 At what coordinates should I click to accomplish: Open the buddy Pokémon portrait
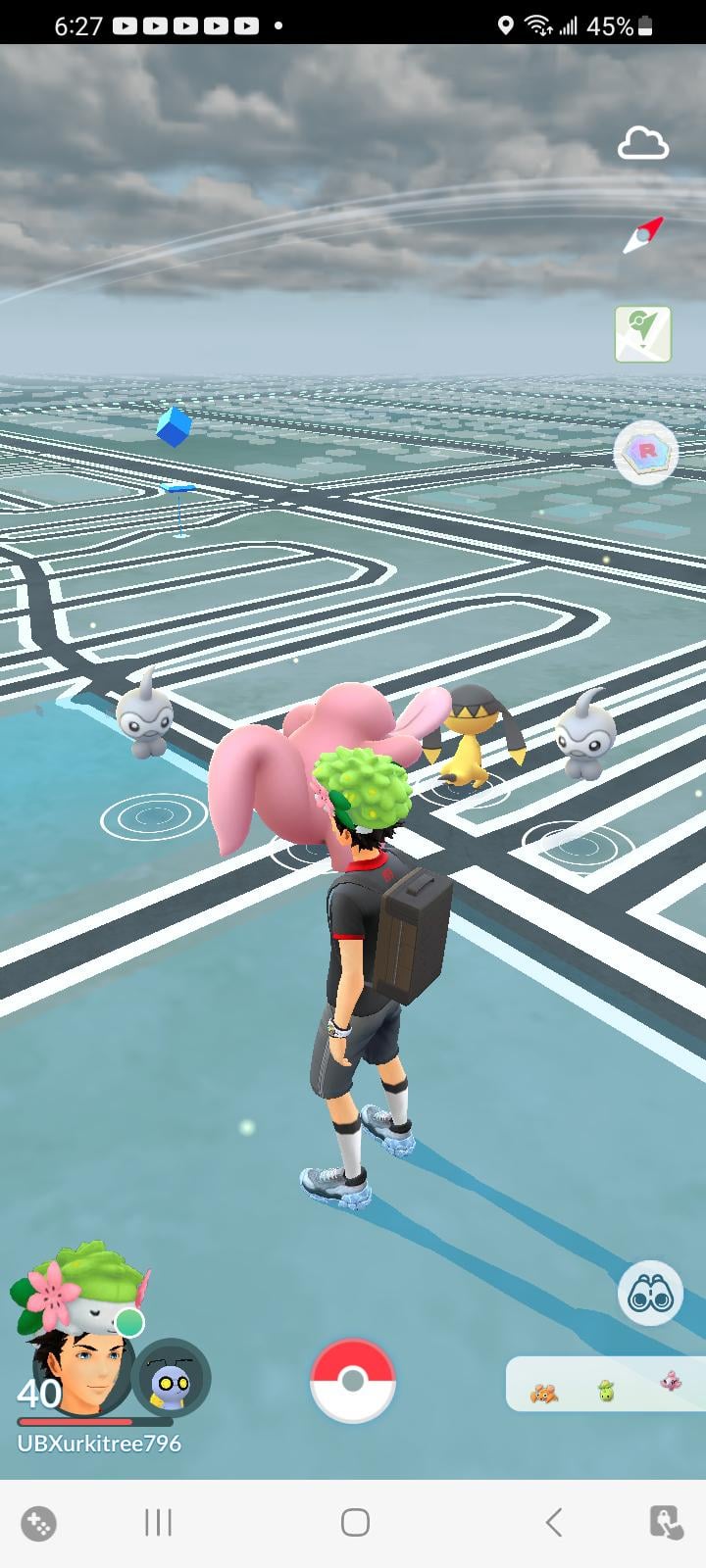171,1379
